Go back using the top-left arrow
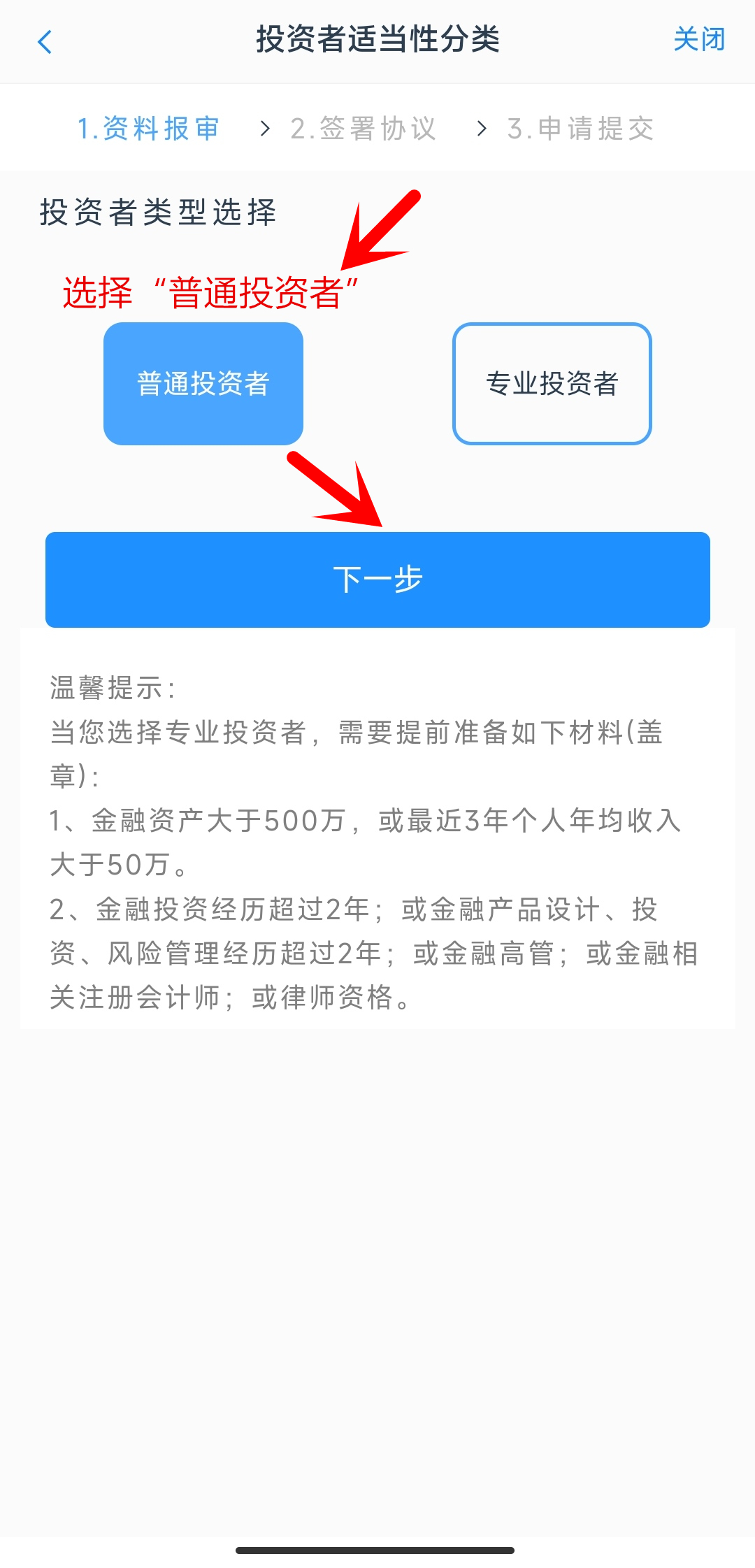Image resolution: width=755 pixels, height=1568 pixels. [x=45, y=42]
